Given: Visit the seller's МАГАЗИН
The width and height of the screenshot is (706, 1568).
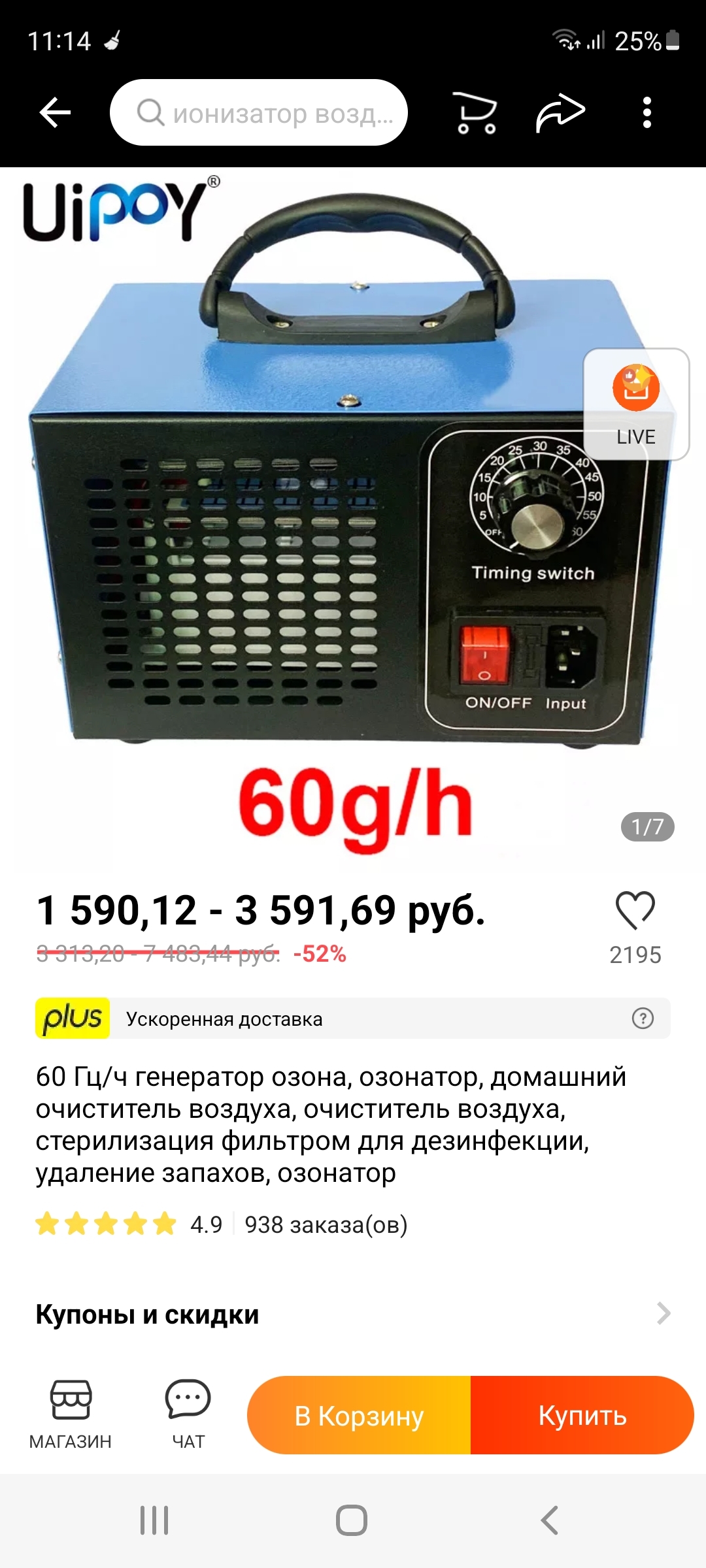Looking at the screenshot, I should [x=71, y=1414].
